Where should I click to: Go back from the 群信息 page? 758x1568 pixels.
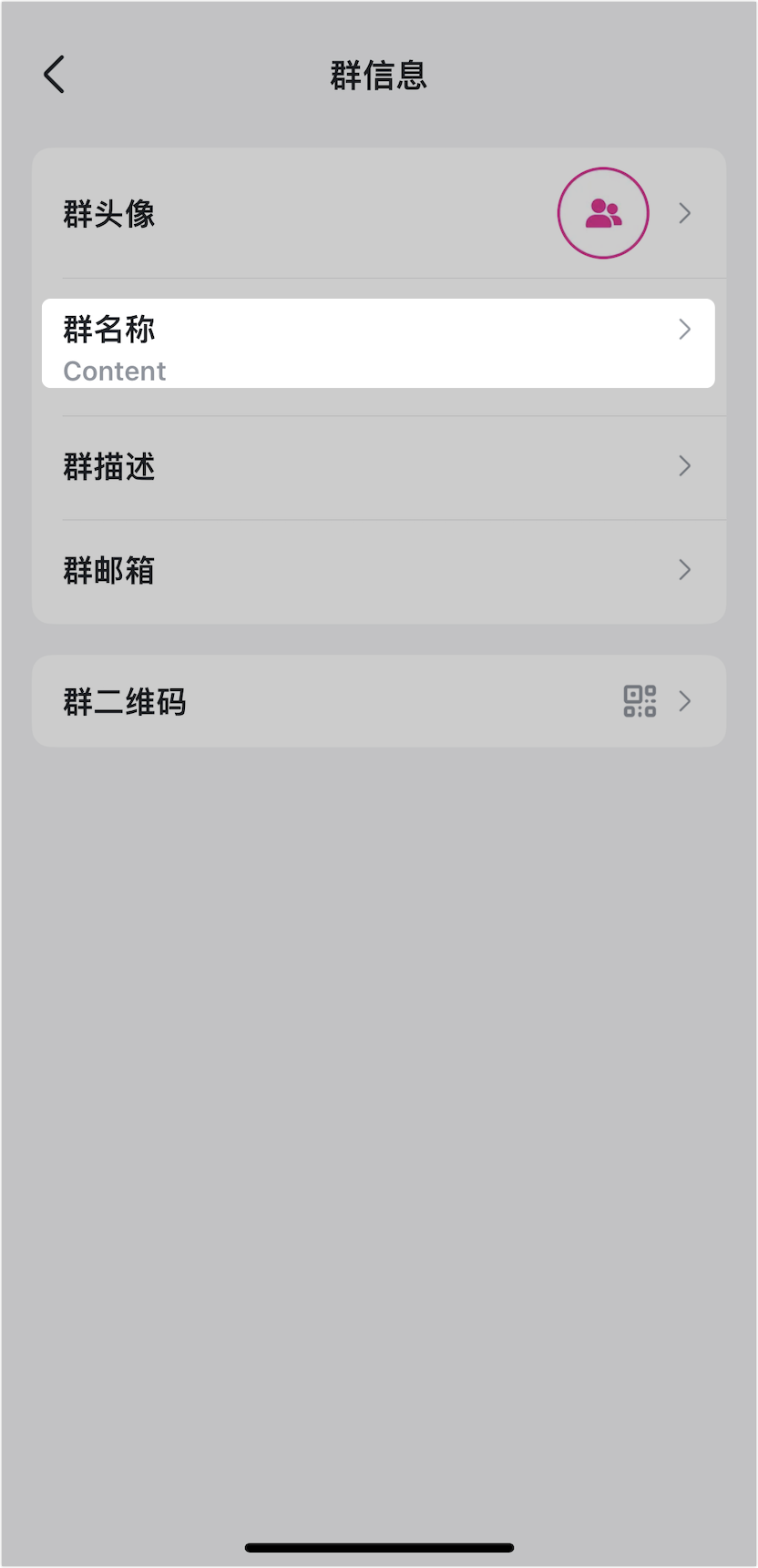[x=55, y=75]
